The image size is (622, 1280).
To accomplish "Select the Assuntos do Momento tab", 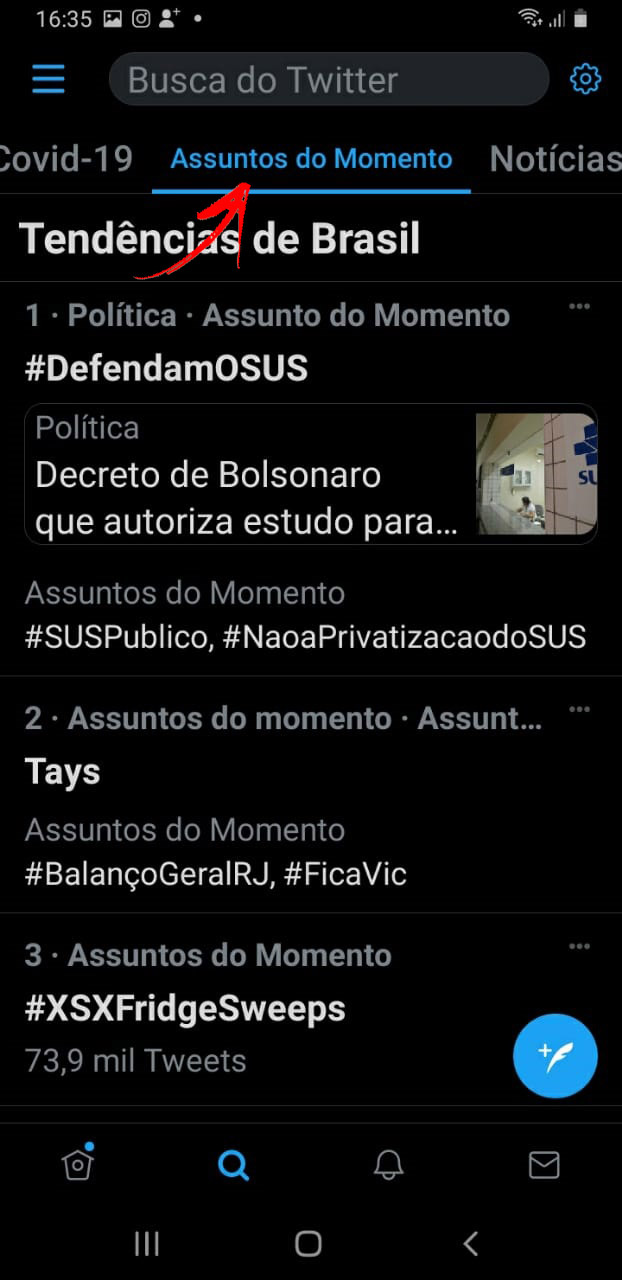I will tap(311, 159).
